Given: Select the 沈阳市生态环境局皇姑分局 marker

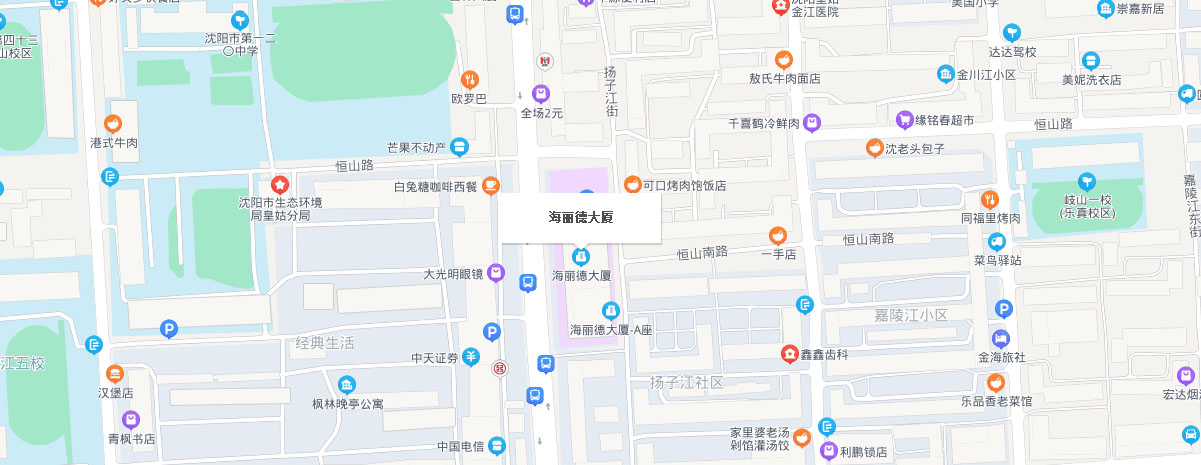Looking at the screenshot, I should tap(281, 184).
